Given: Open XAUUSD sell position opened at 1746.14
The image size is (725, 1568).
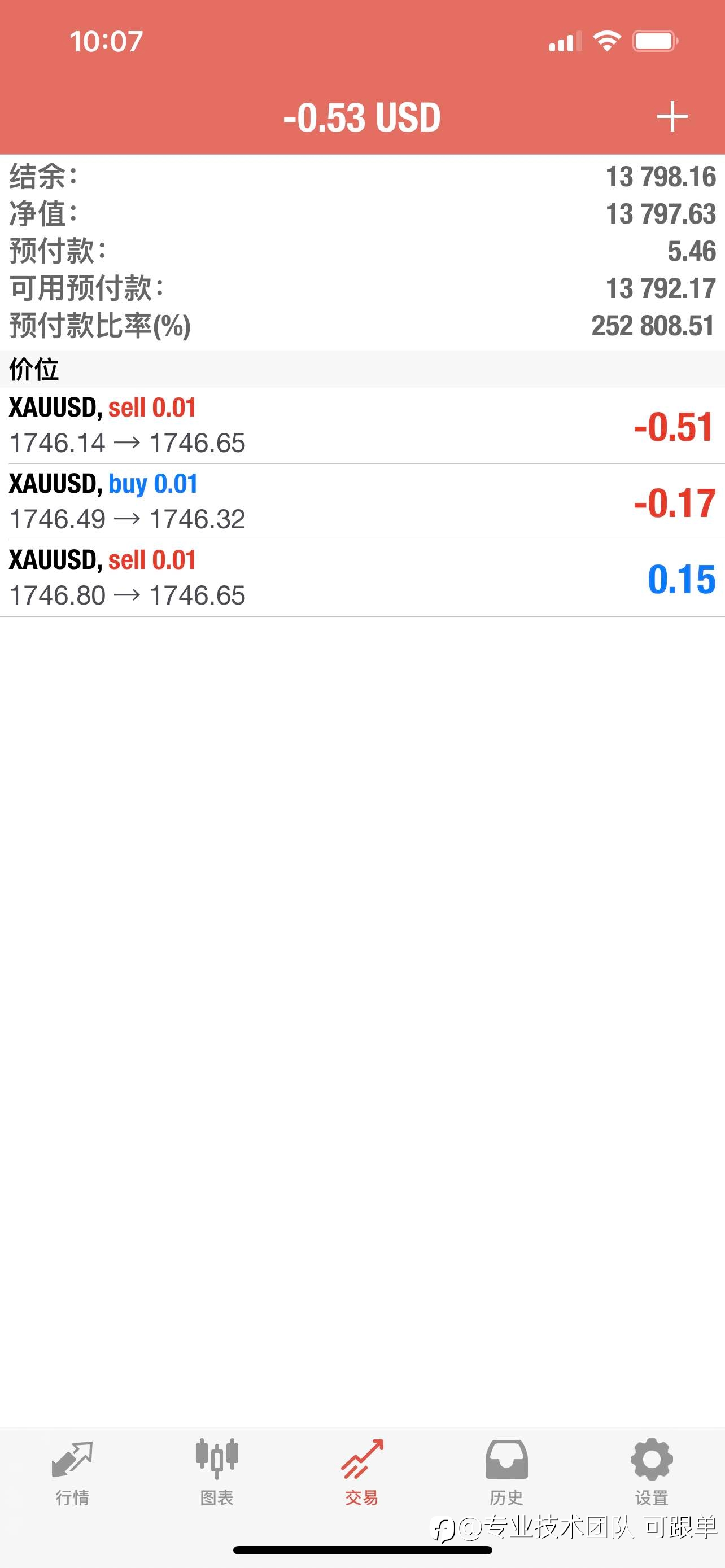Looking at the screenshot, I should pos(362,426).
